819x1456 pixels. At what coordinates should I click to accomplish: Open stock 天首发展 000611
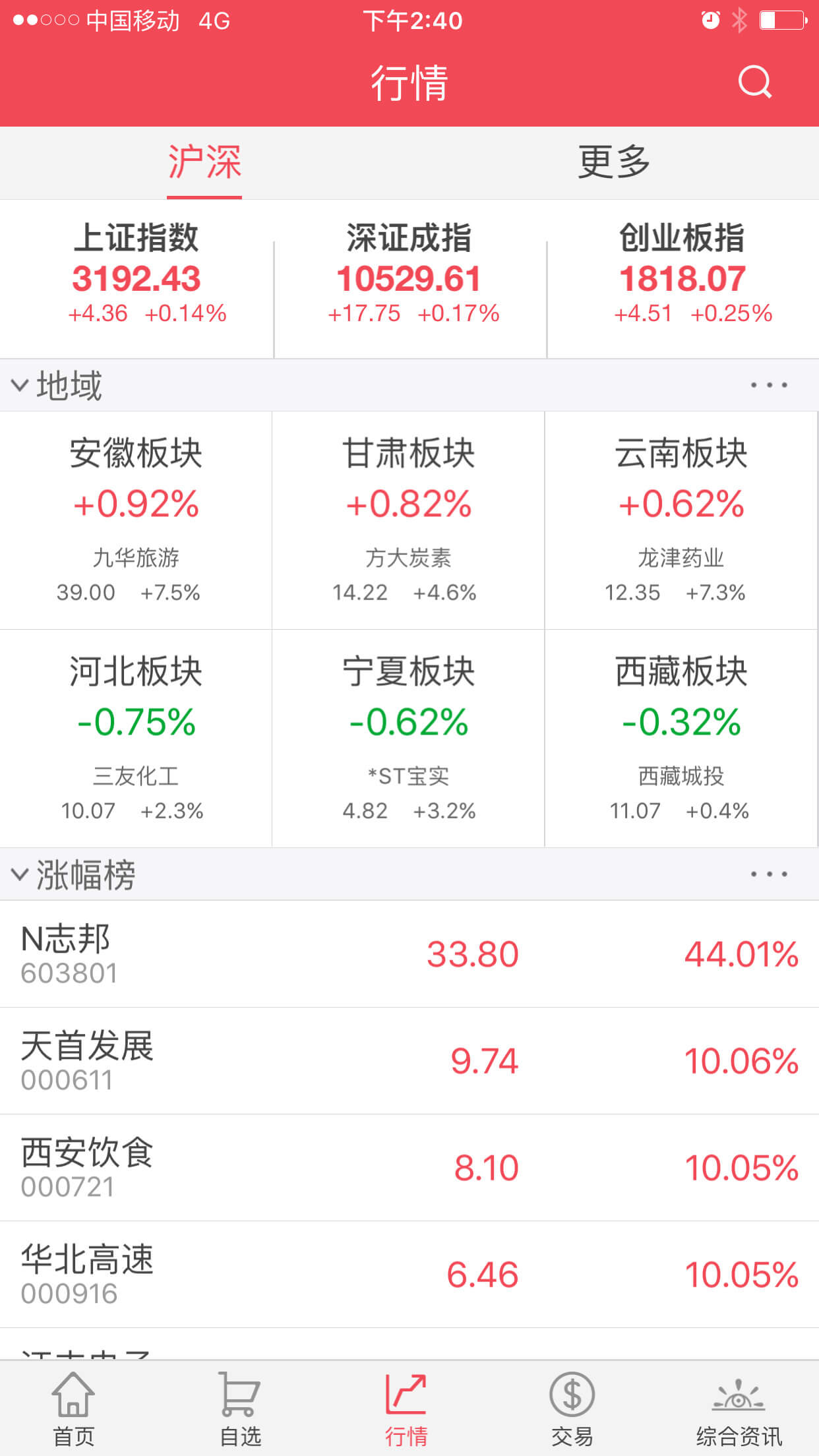click(x=409, y=1061)
